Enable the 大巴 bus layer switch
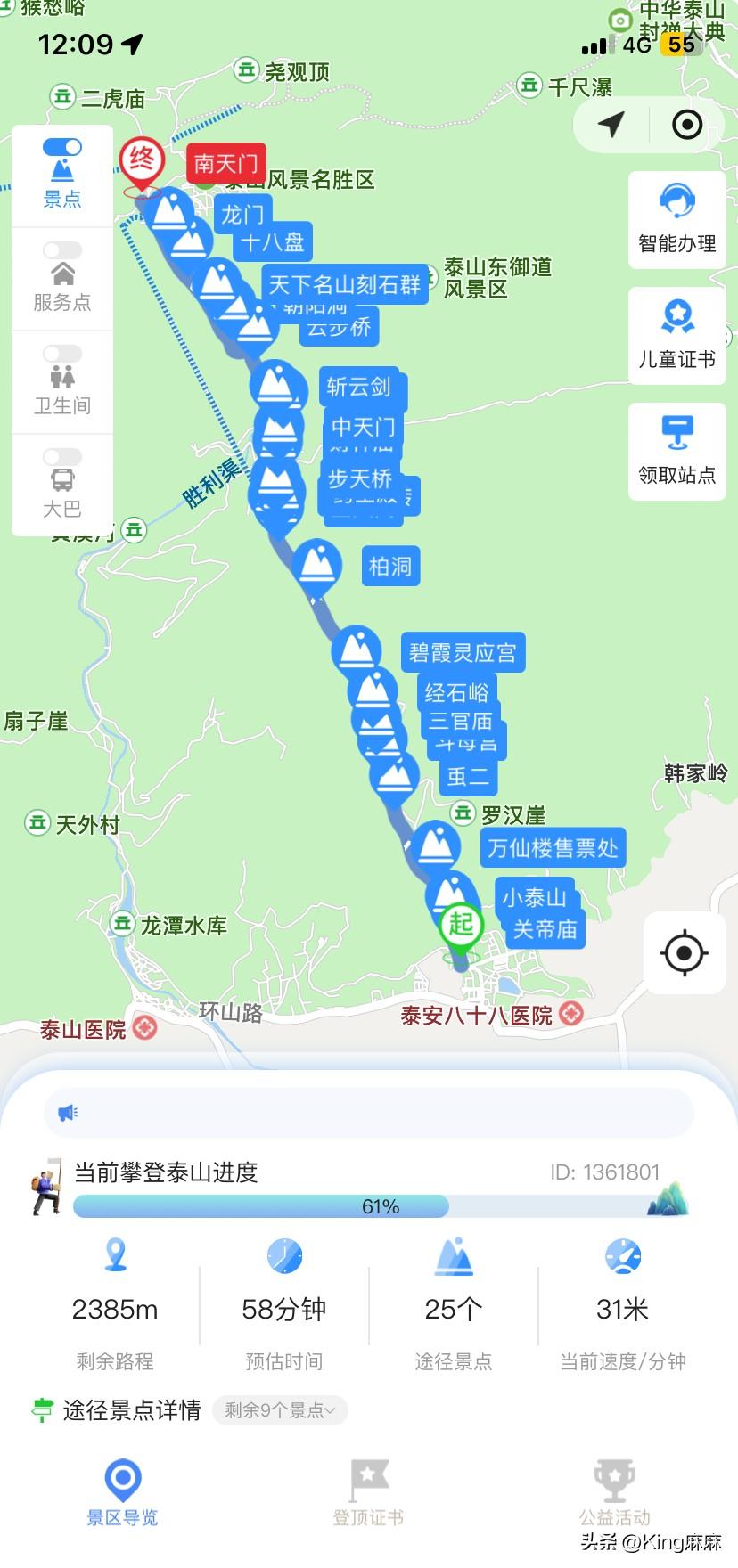The width and height of the screenshot is (738, 1568). tap(62, 457)
